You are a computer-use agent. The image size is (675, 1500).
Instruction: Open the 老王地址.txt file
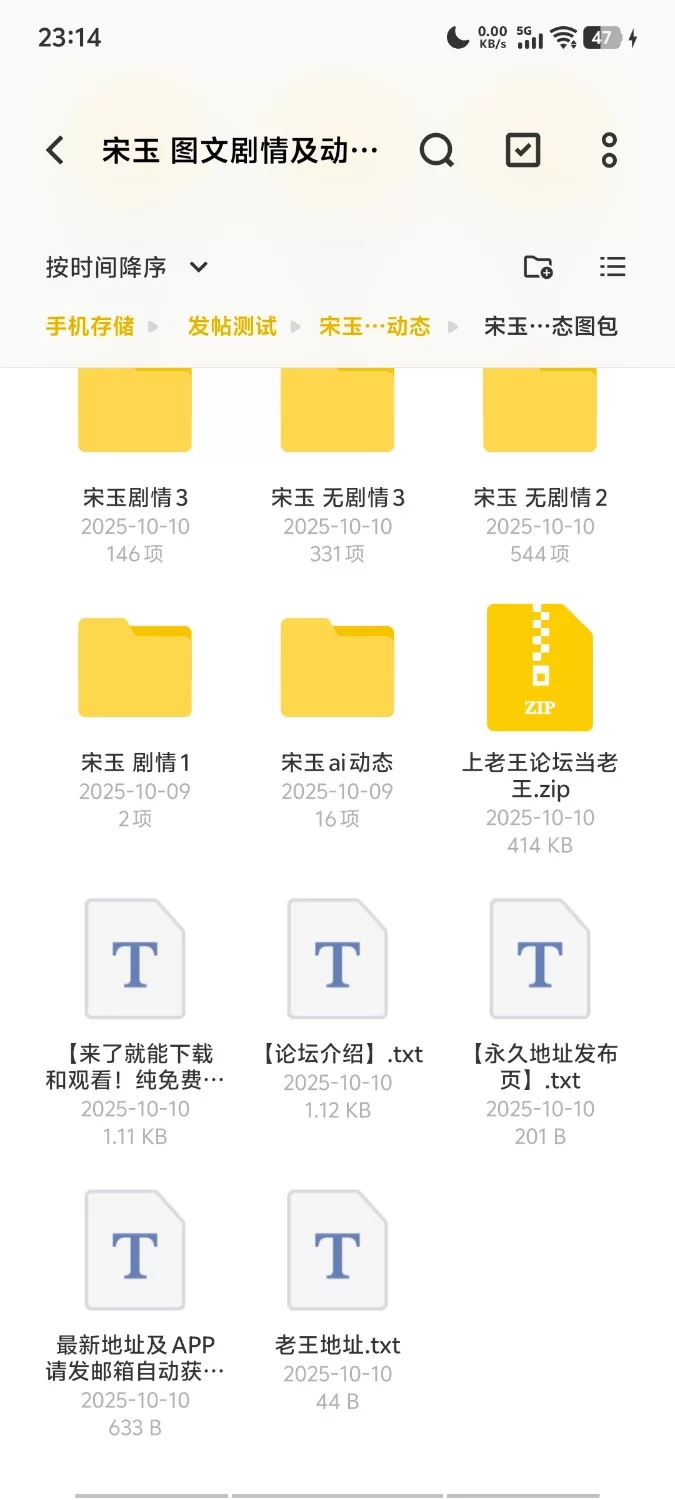point(337,1250)
